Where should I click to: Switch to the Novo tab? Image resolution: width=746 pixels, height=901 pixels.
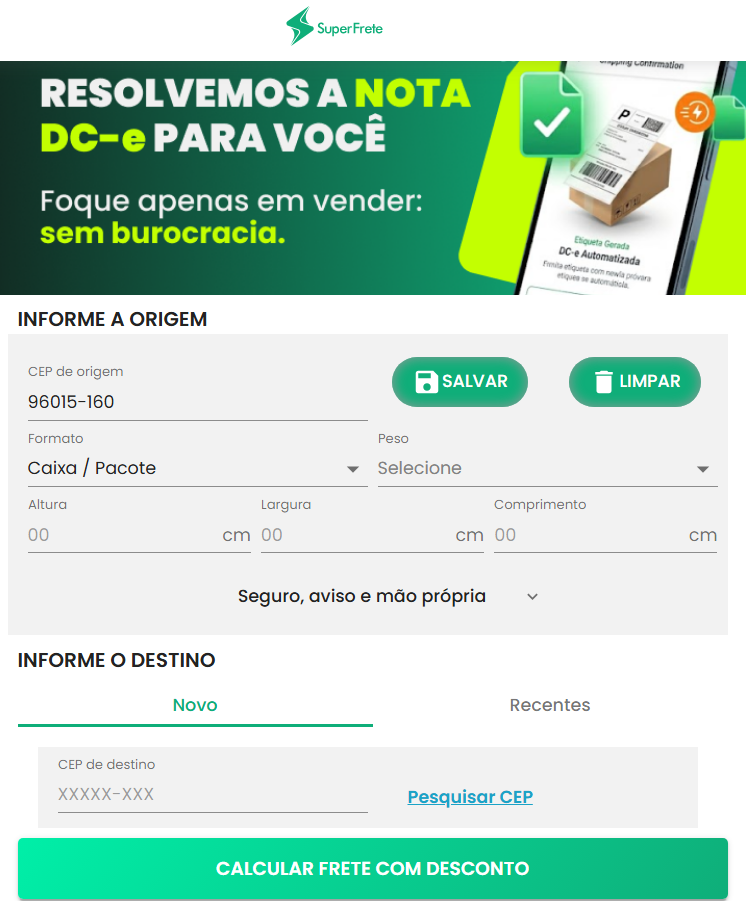pos(195,705)
